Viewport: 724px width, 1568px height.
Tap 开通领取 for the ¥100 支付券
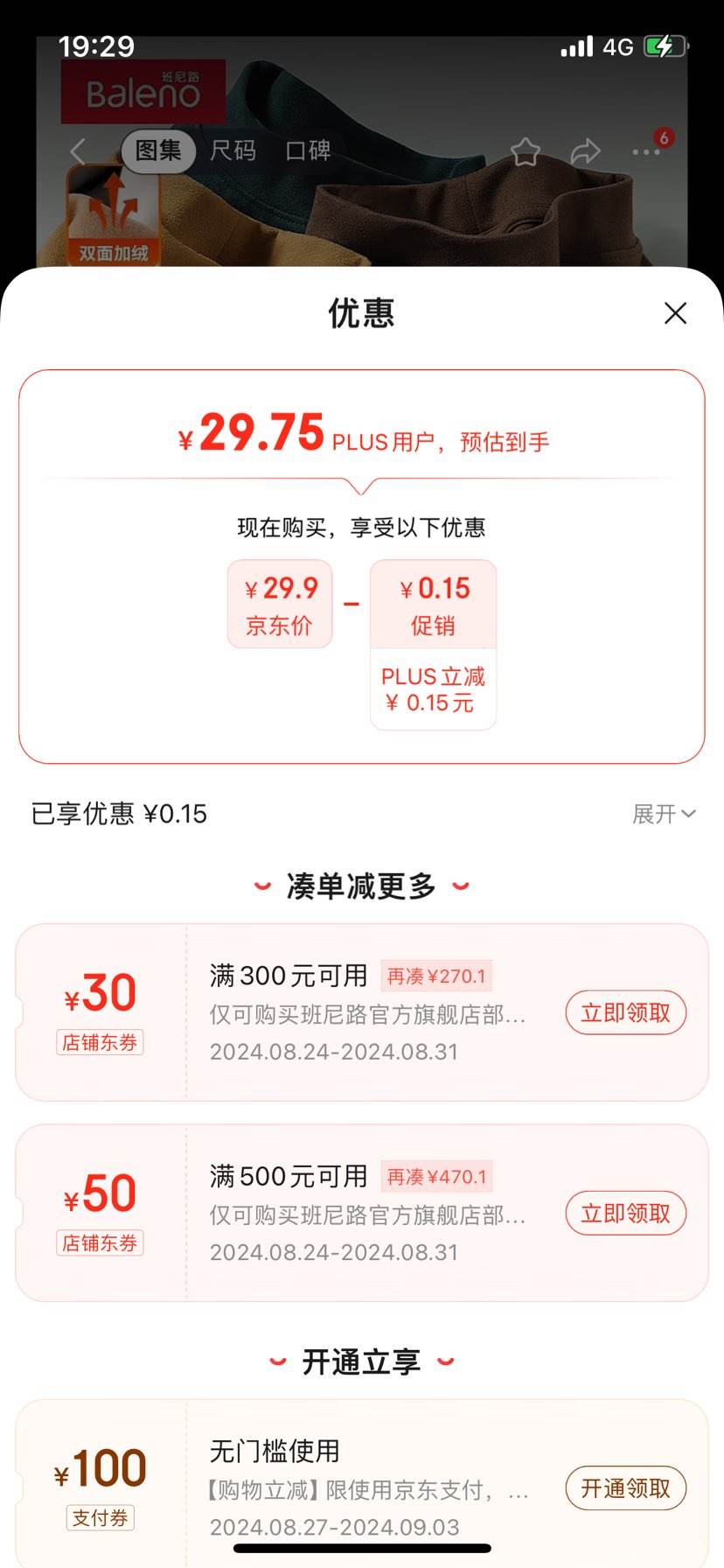point(625,1488)
